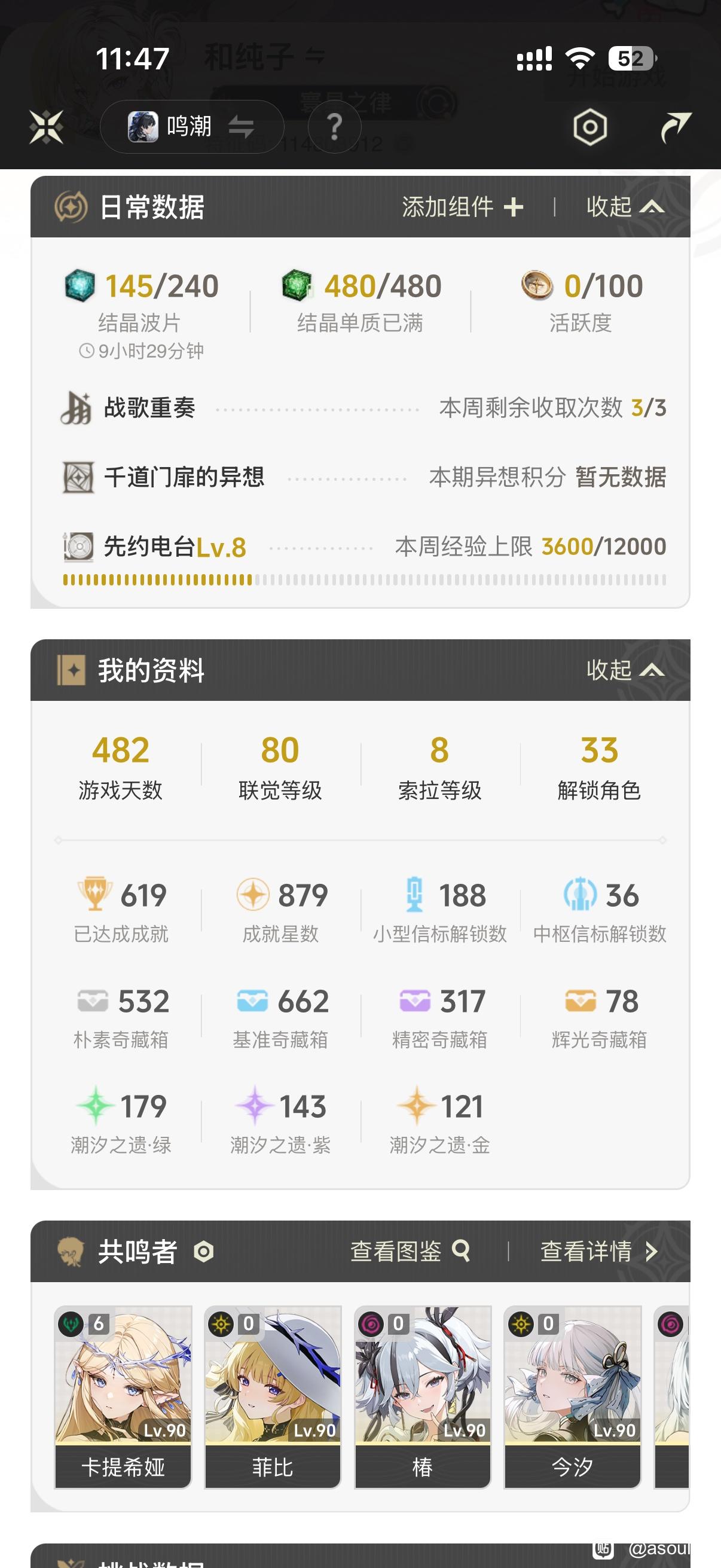Open character card 菲比
Screen dimensions: 721x1568
tap(273, 1397)
